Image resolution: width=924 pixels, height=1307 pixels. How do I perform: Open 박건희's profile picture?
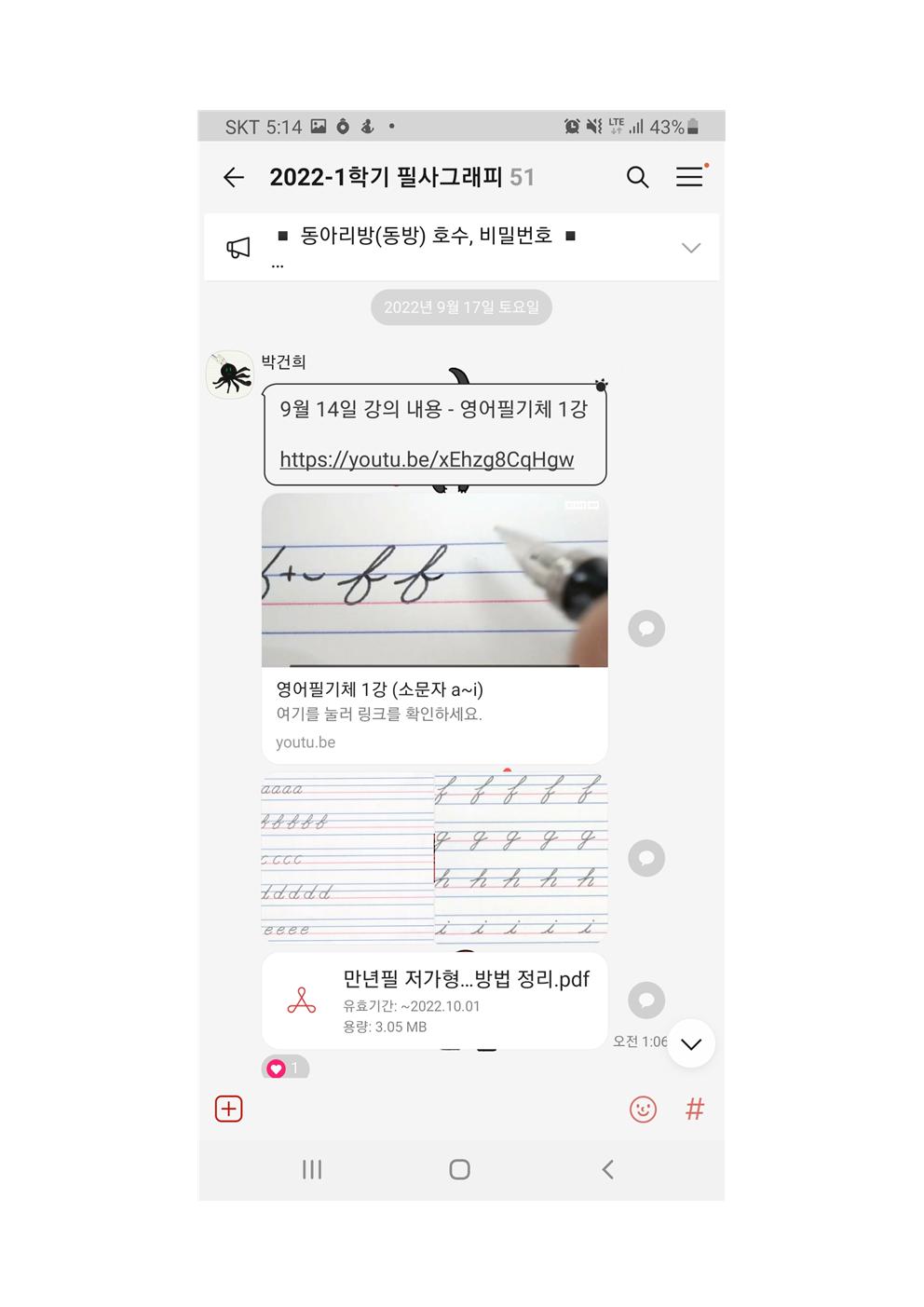tap(229, 374)
